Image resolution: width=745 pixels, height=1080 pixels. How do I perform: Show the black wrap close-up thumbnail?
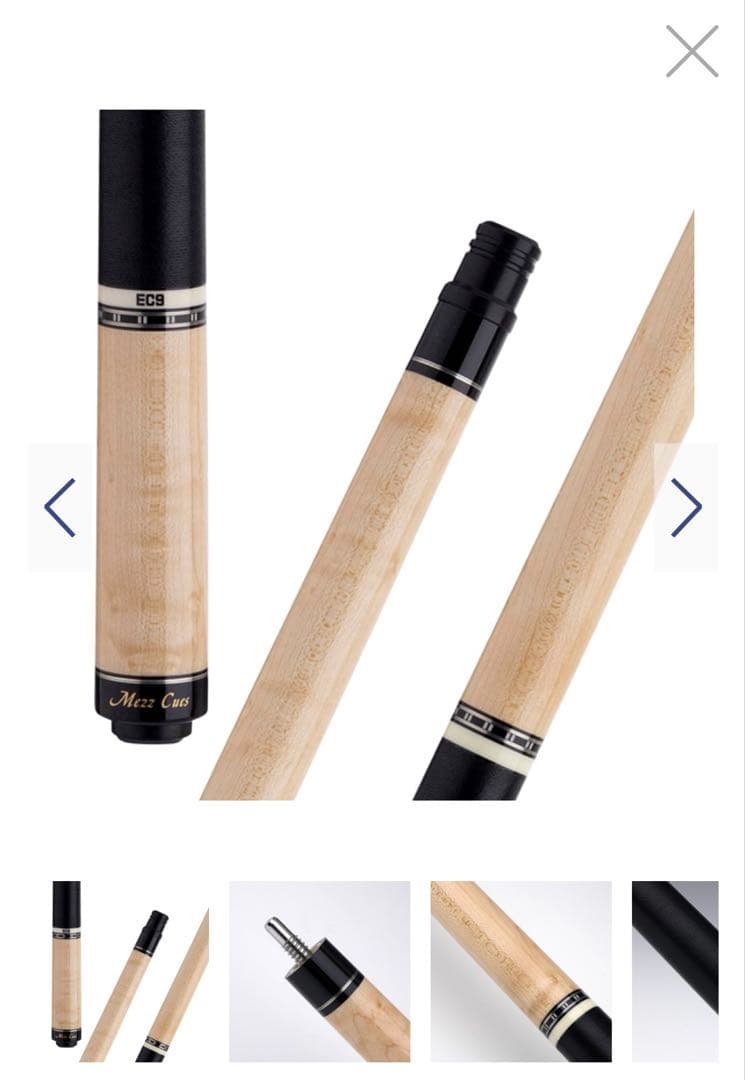click(675, 971)
